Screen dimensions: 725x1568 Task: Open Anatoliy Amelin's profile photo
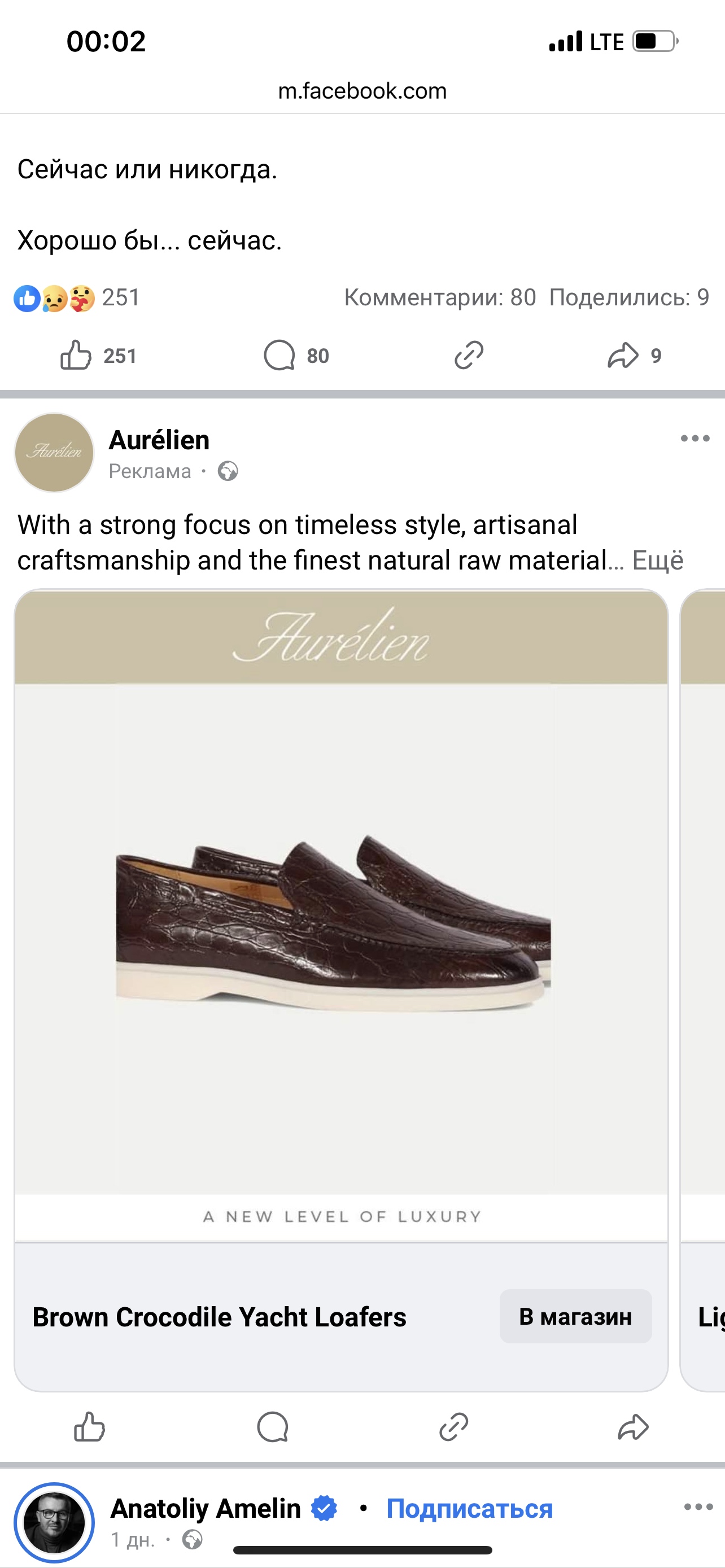click(x=54, y=1521)
